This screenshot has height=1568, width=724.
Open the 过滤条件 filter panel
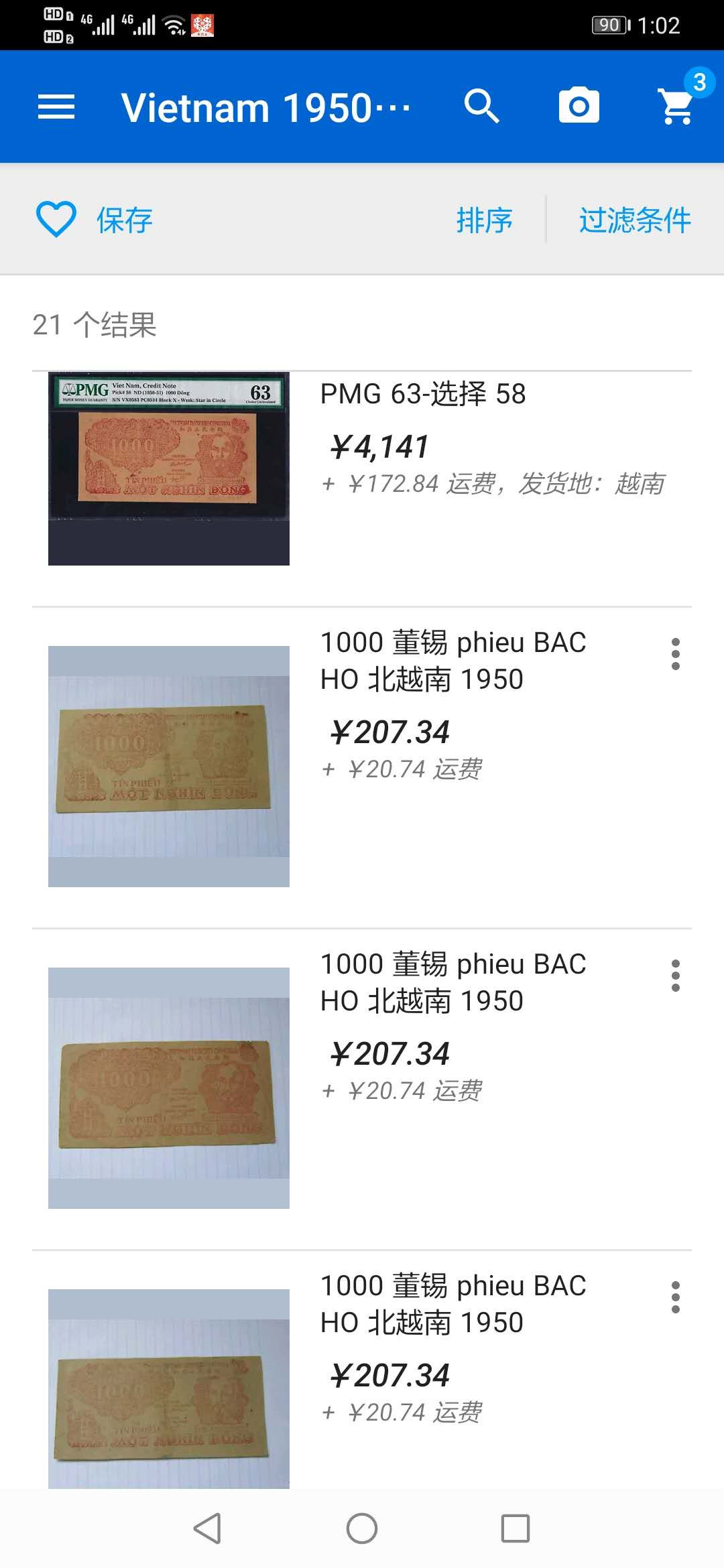tap(634, 219)
